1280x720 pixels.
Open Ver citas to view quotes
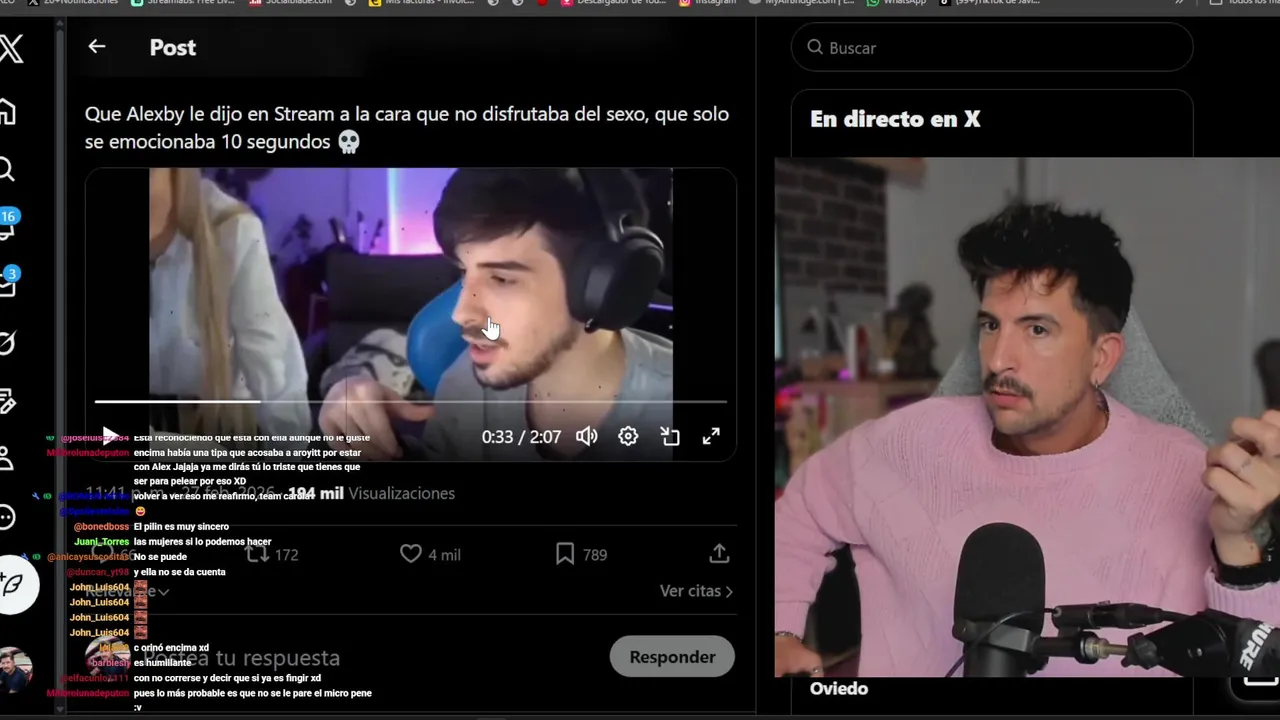tap(696, 591)
